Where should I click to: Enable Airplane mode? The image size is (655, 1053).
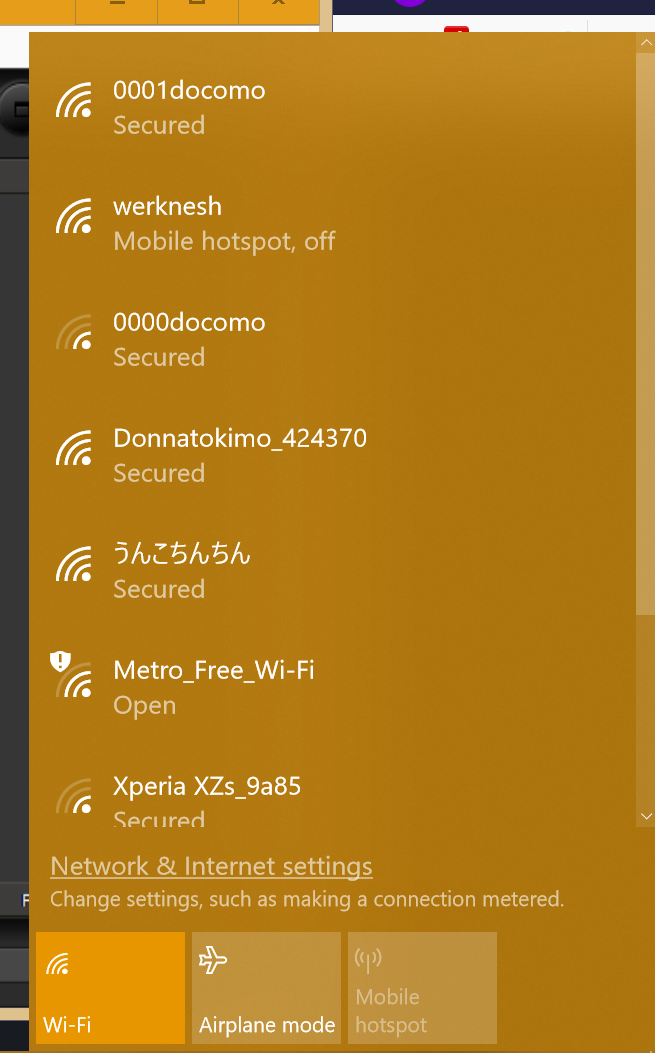tap(267, 988)
